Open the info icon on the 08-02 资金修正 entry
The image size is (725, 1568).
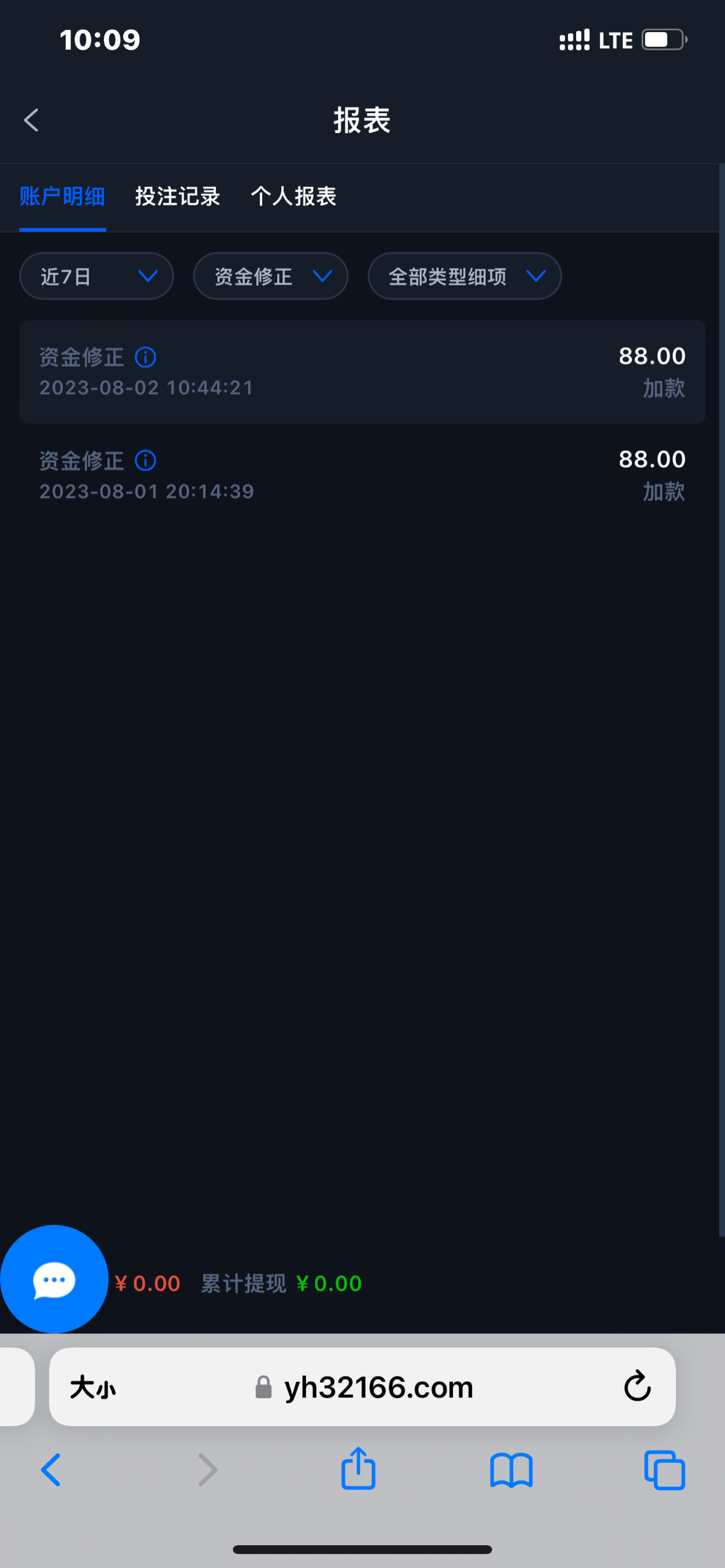[x=145, y=357]
